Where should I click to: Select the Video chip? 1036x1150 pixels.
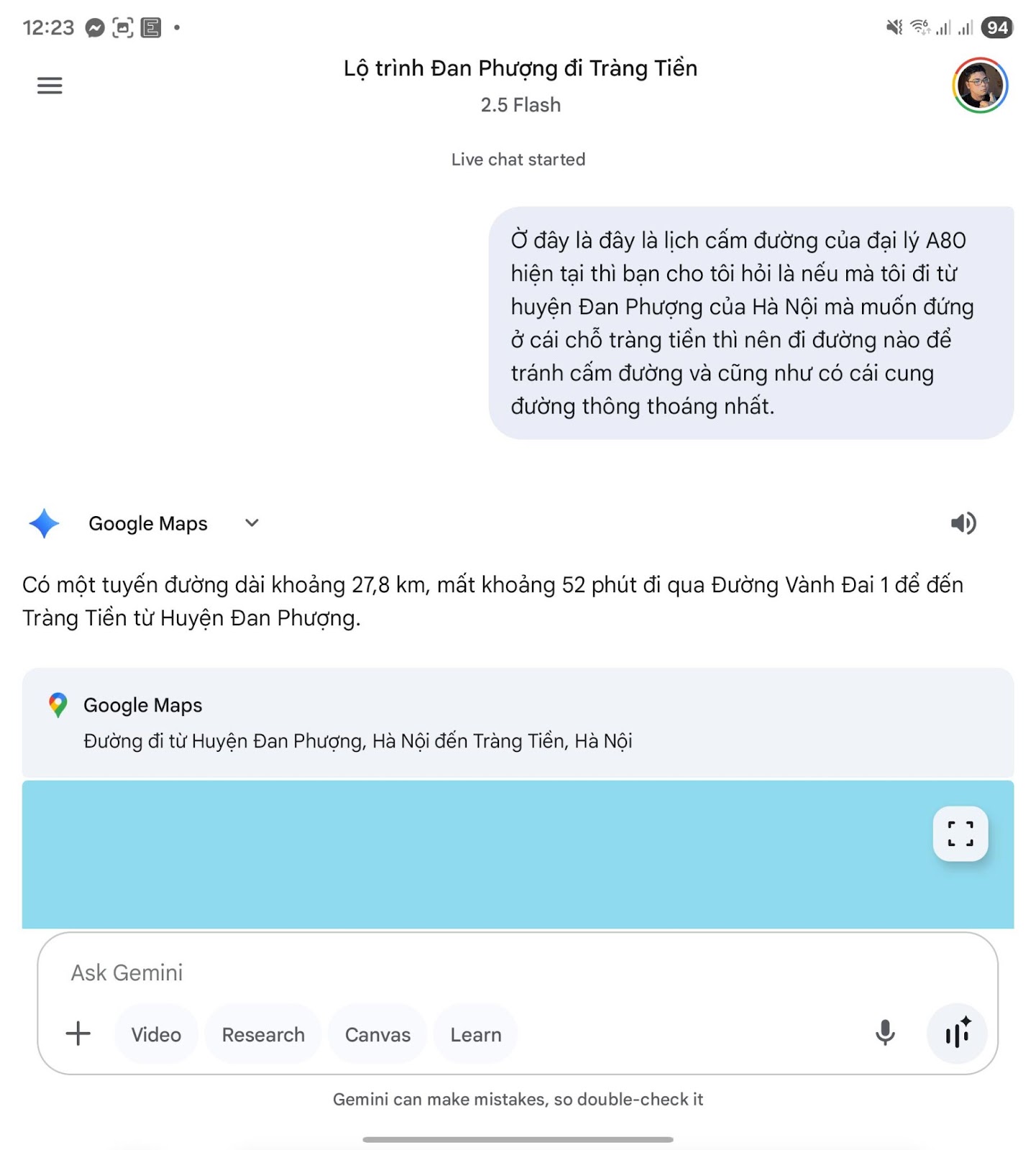pyautogui.click(x=156, y=1034)
